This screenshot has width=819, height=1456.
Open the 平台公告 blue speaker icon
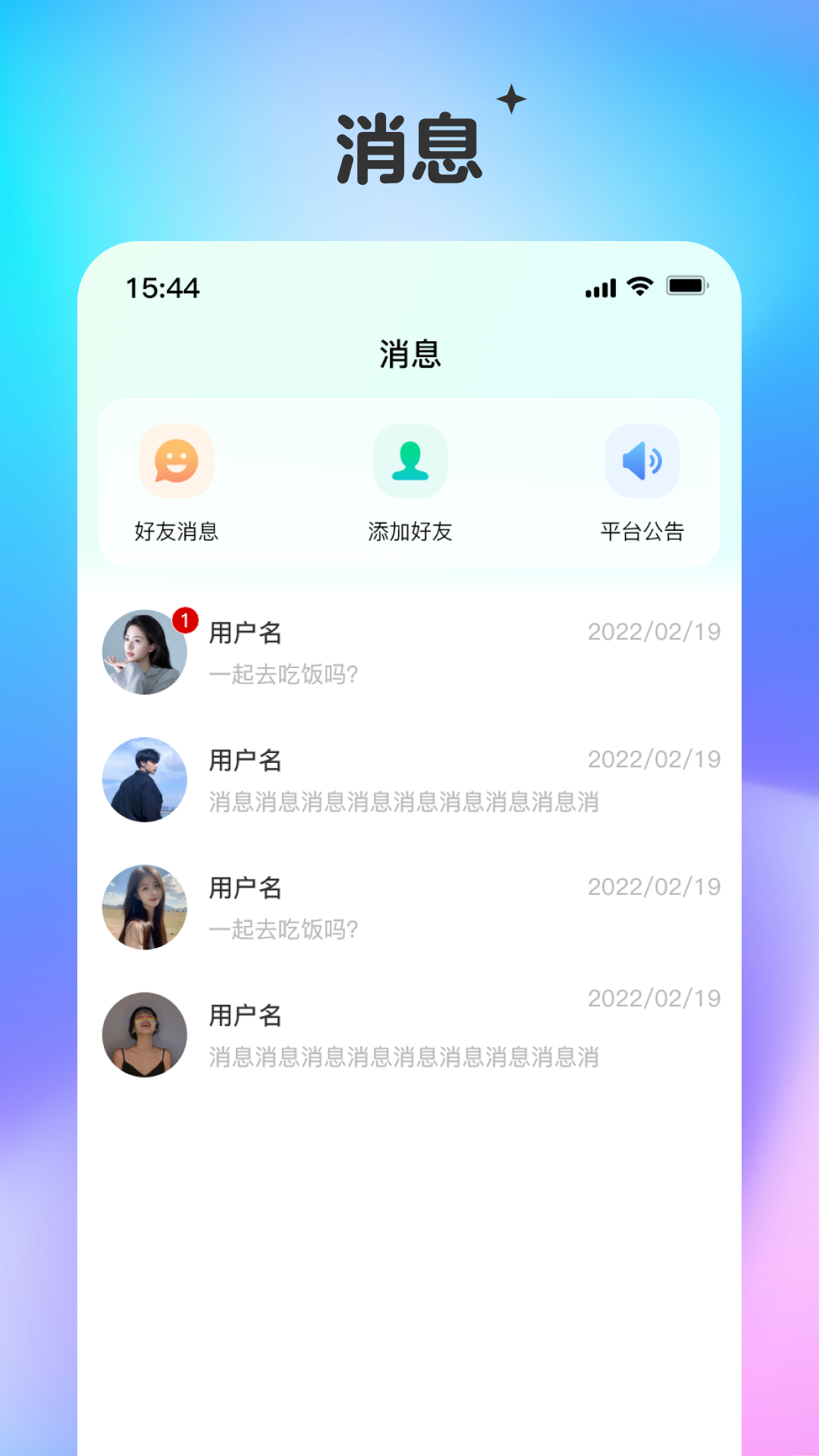642,463
